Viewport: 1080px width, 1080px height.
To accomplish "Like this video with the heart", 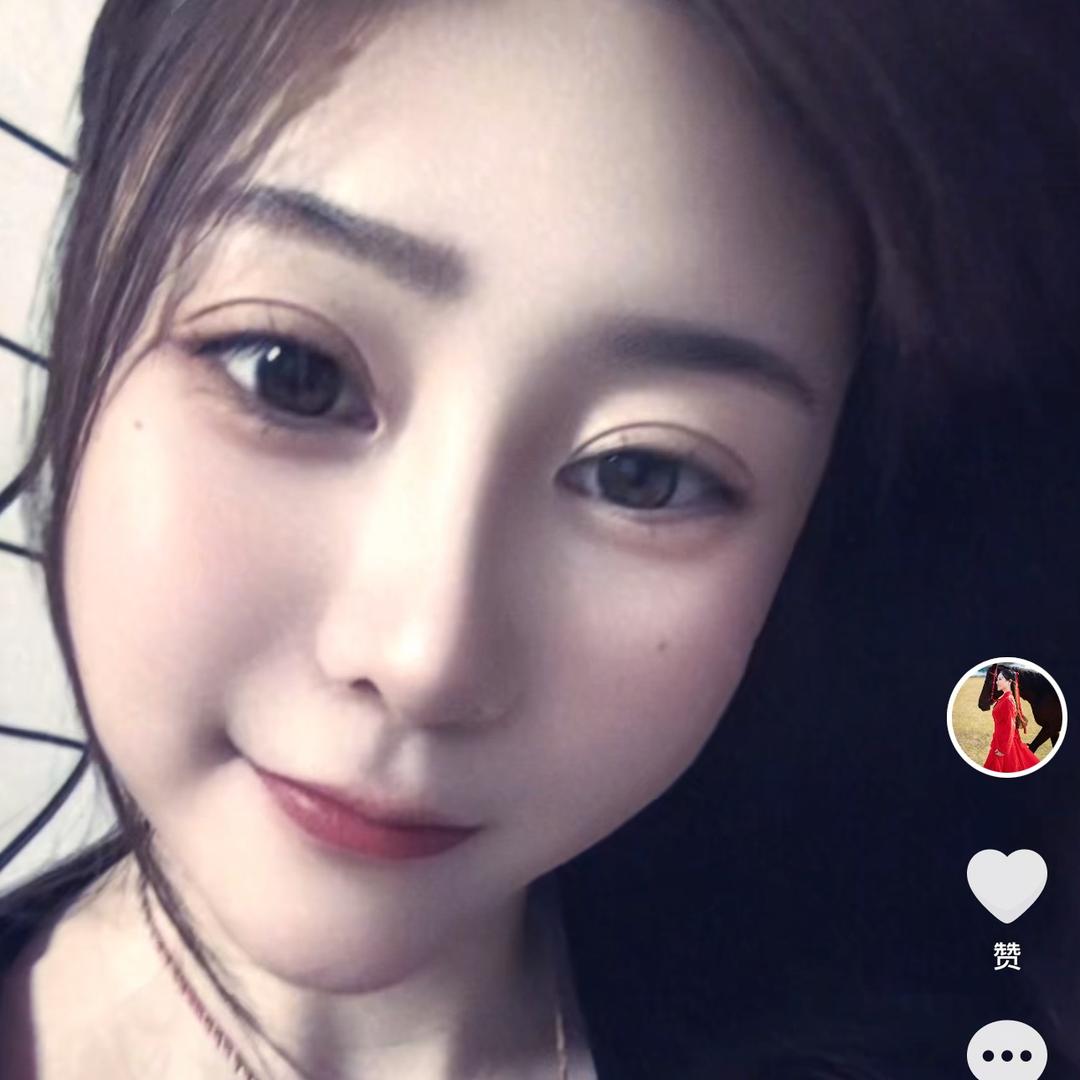I will [1006, 885].
